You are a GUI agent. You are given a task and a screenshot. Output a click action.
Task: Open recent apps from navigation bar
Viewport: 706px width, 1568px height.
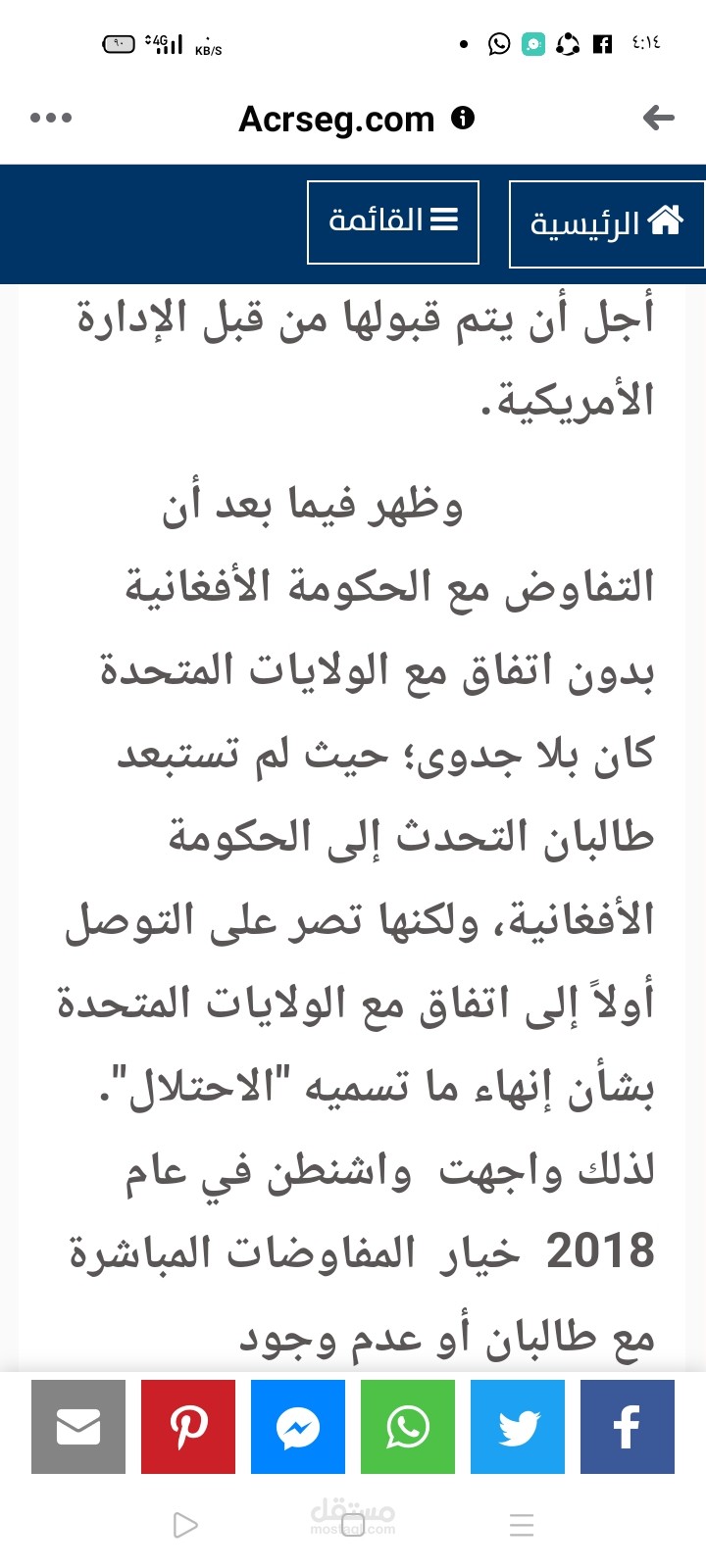pyautogui.click(x=522, y=1525)
